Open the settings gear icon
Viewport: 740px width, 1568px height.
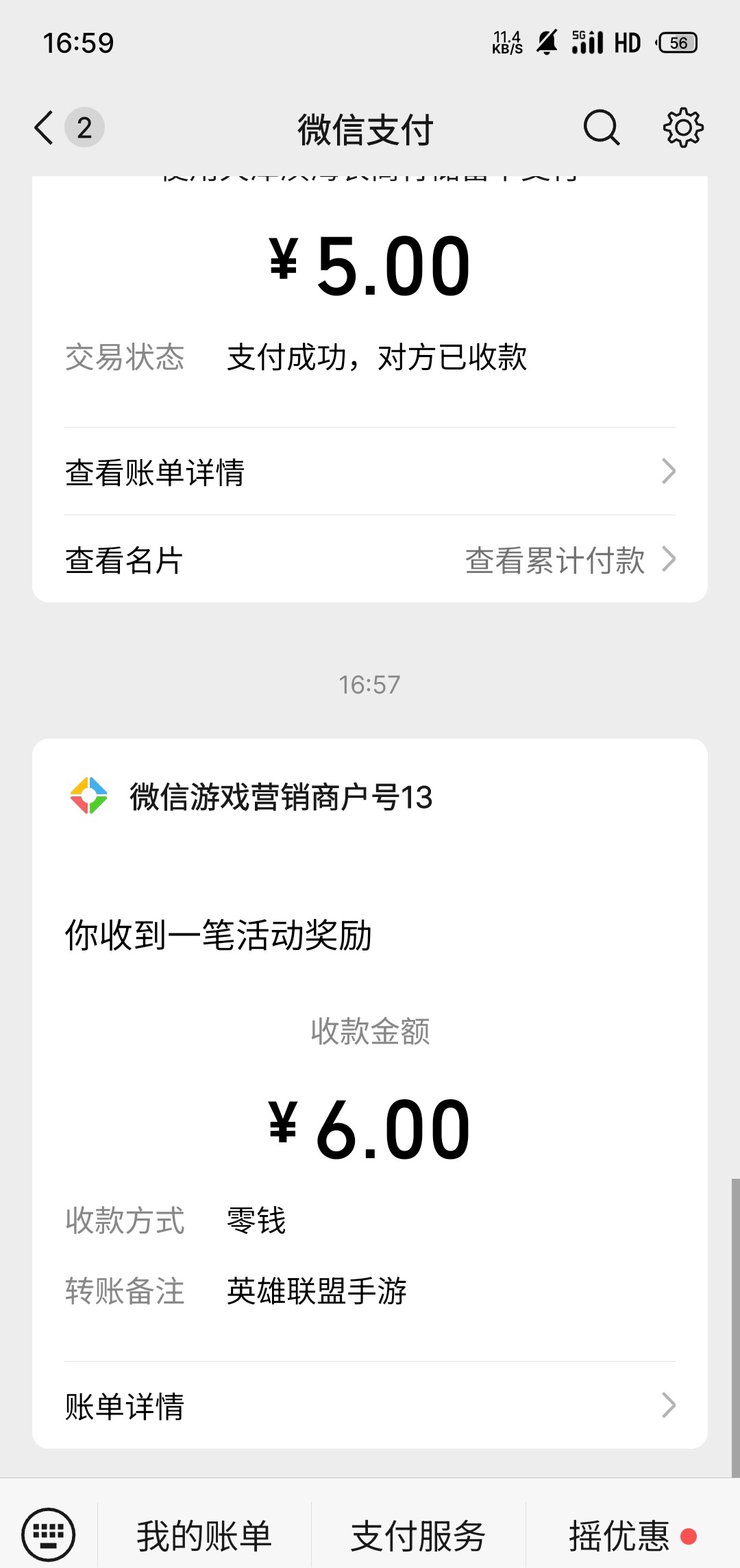pos(682,128)
